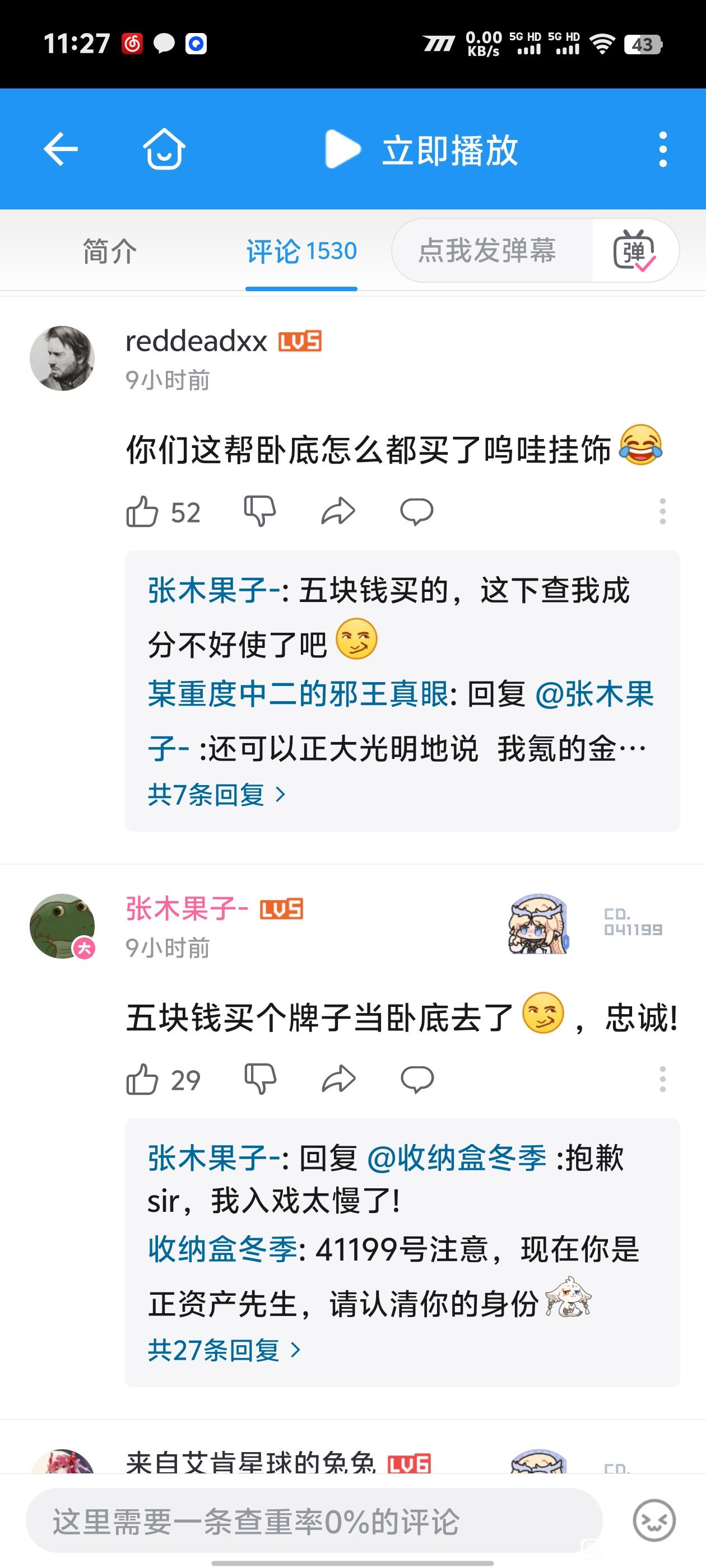Tap the comment input box at bottom
706x1568 pixels.
coord(314,1521)
